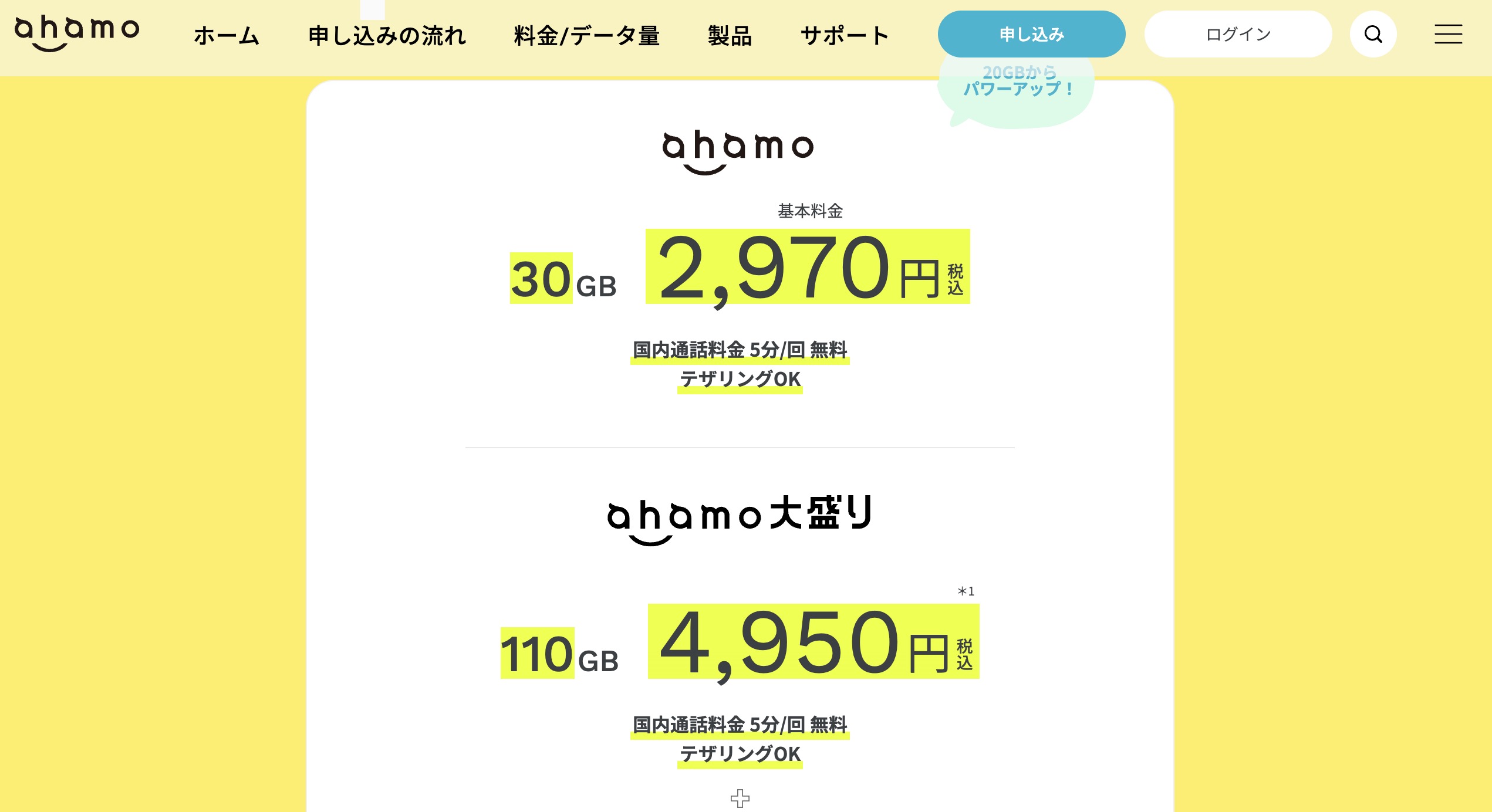
Task: Select 料金/データ量 in the navigation
Action: click(x=587, y=36)
